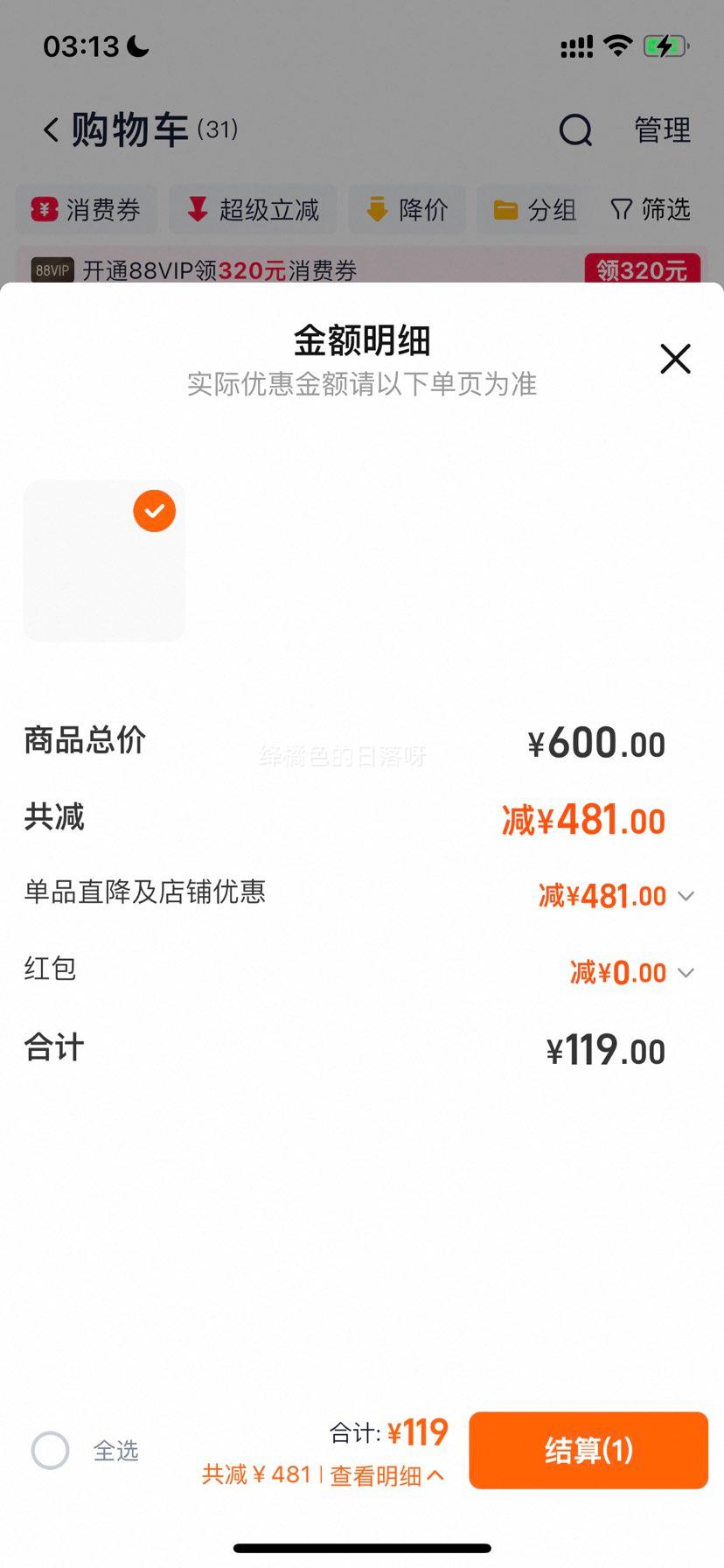Viewport: 724px width, 1568px height.
Task: Select the 超级立减 chip
Action: (253, 210)
